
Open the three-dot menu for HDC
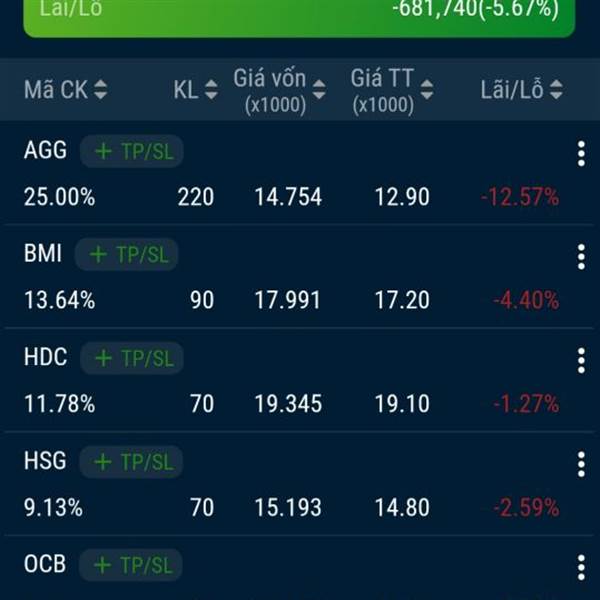pos(581,361)
